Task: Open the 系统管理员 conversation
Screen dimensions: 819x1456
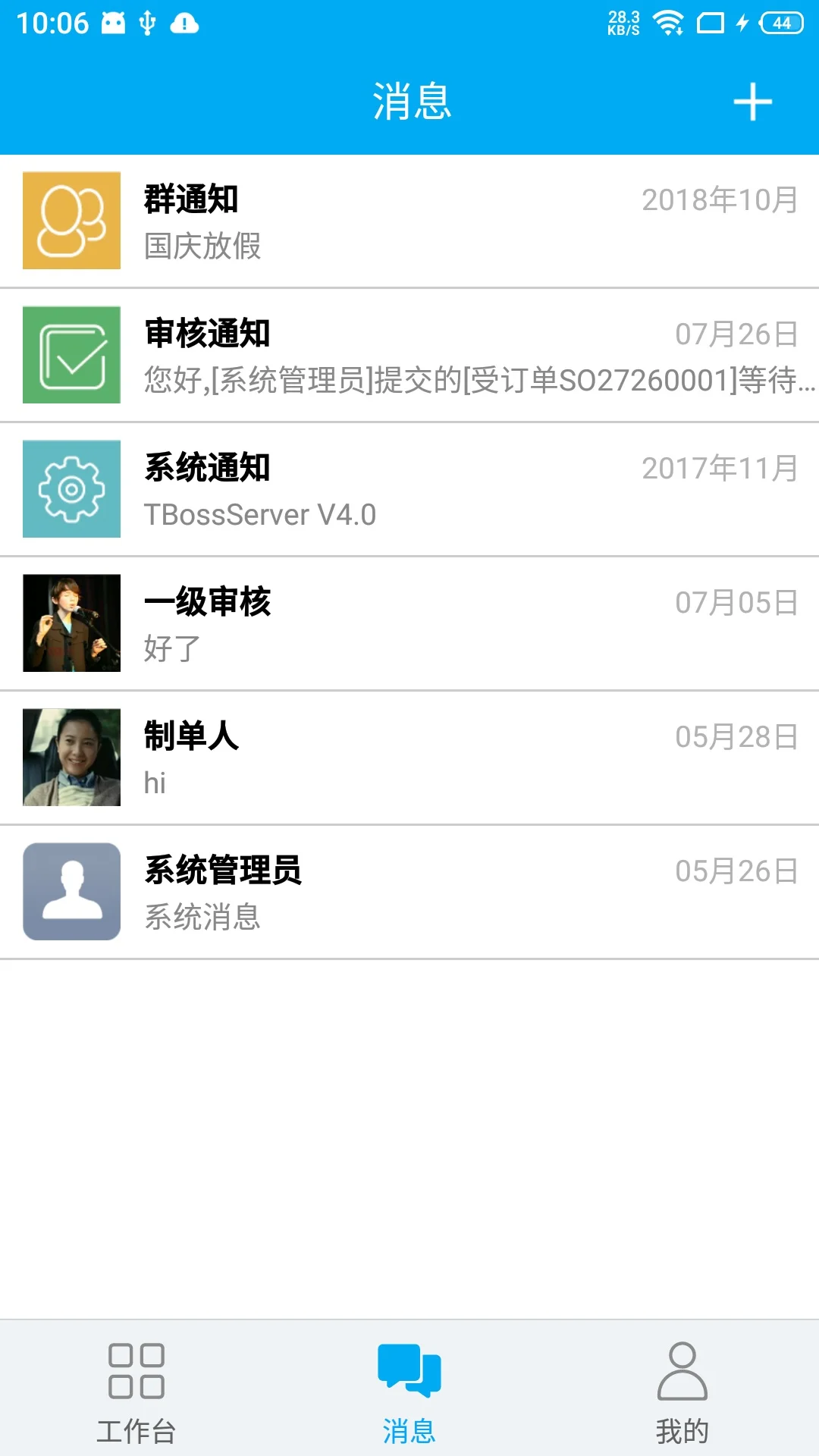Action: 455,892
